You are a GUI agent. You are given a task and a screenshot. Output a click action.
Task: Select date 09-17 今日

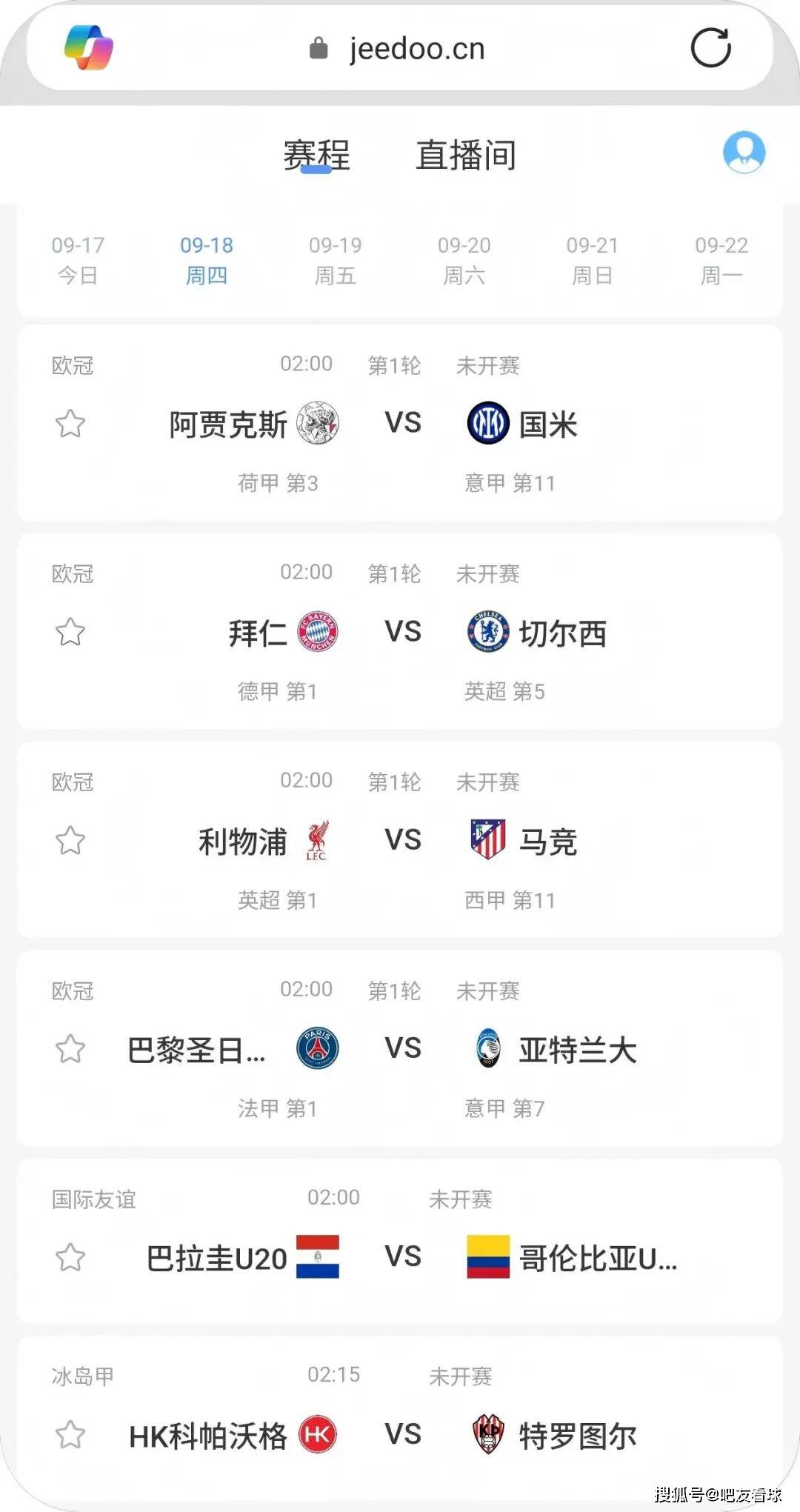[x=78, y=260]
